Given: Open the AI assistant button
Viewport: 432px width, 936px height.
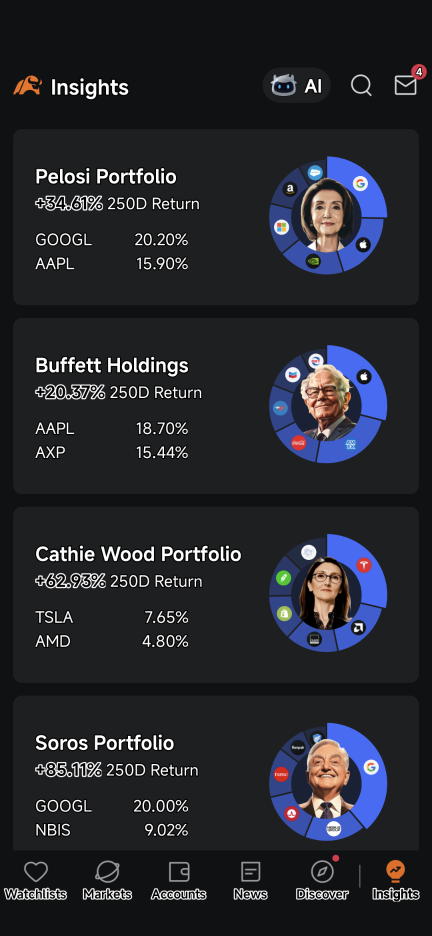Looking at the screenshot, I should point(297,85).
